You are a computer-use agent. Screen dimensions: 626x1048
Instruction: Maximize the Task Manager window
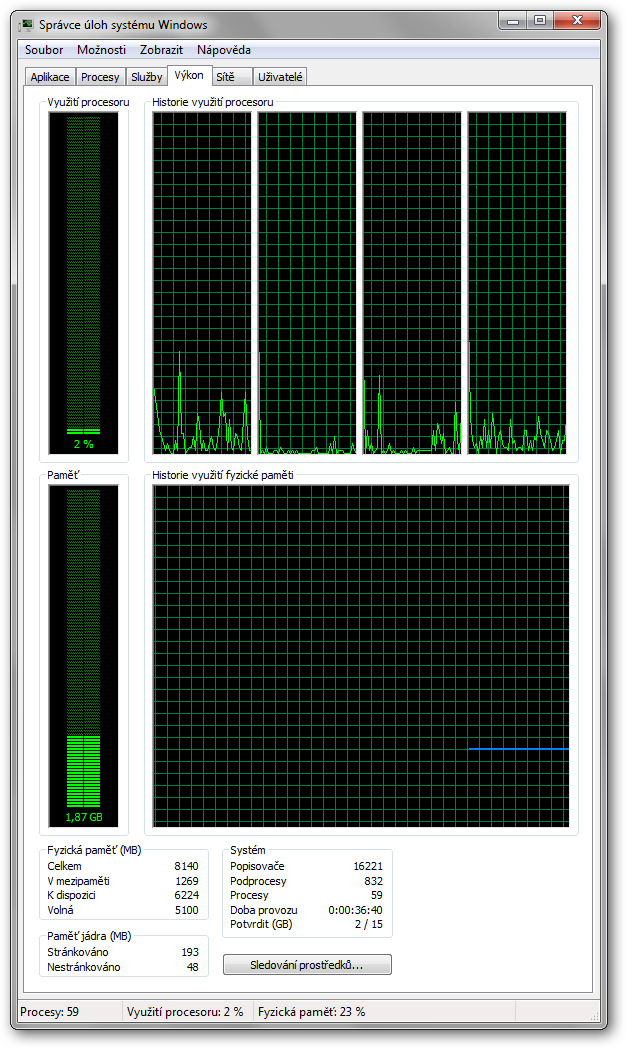coord(540,19)
